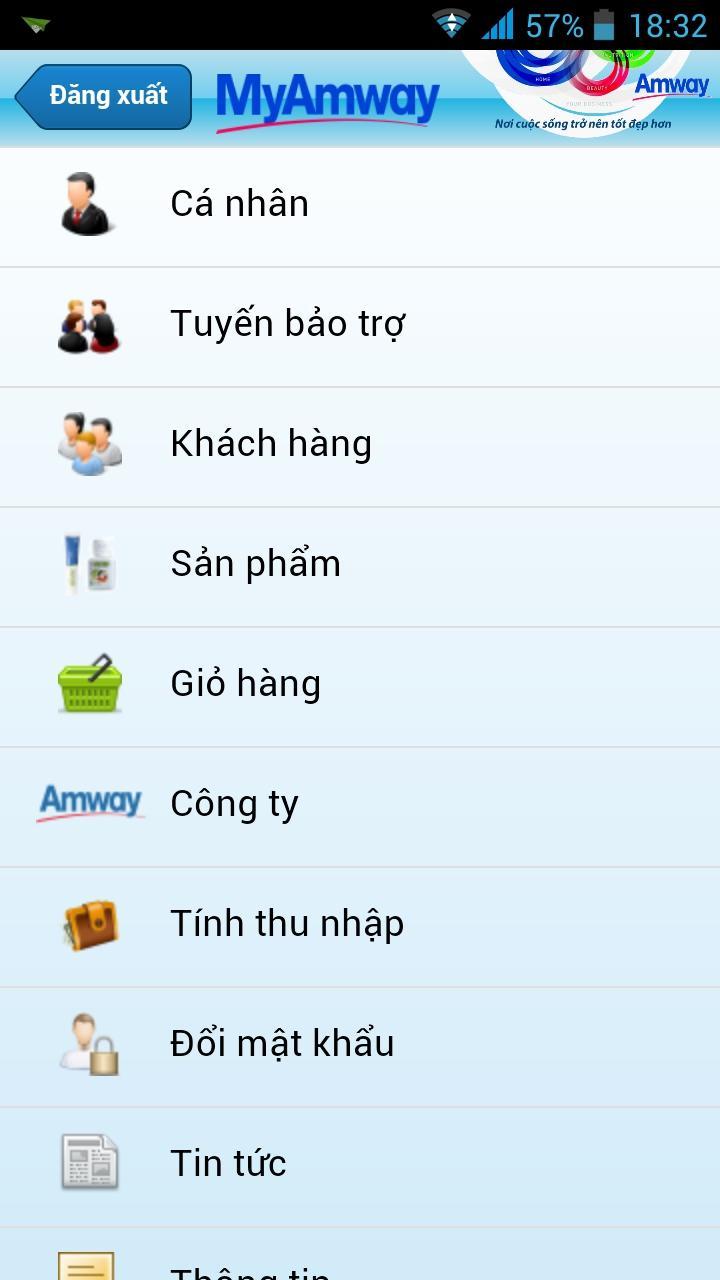
Task: Click the Khách hàng customers icon
Action: [x=88, y=442]
